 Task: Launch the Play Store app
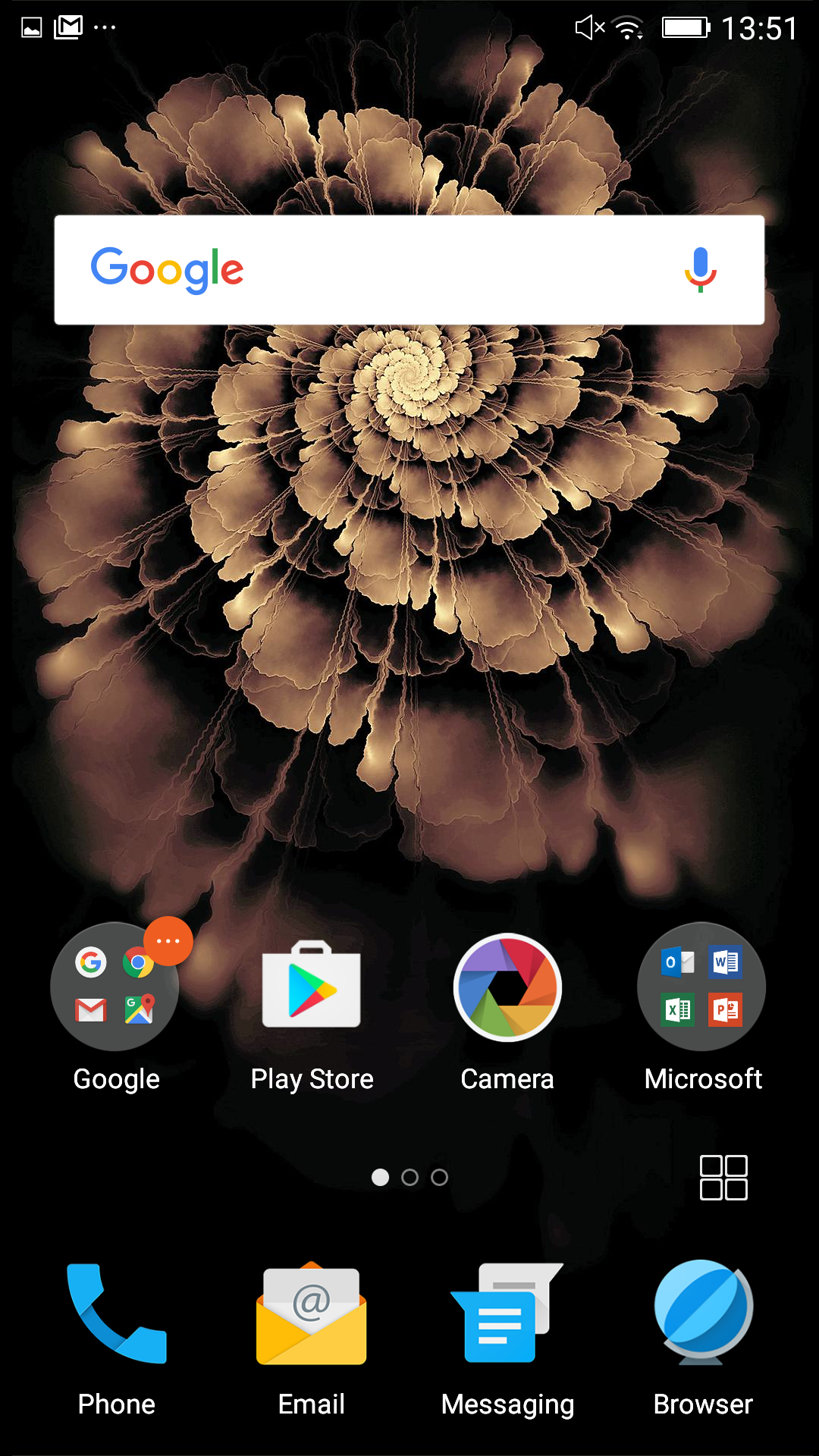[312, 987]
